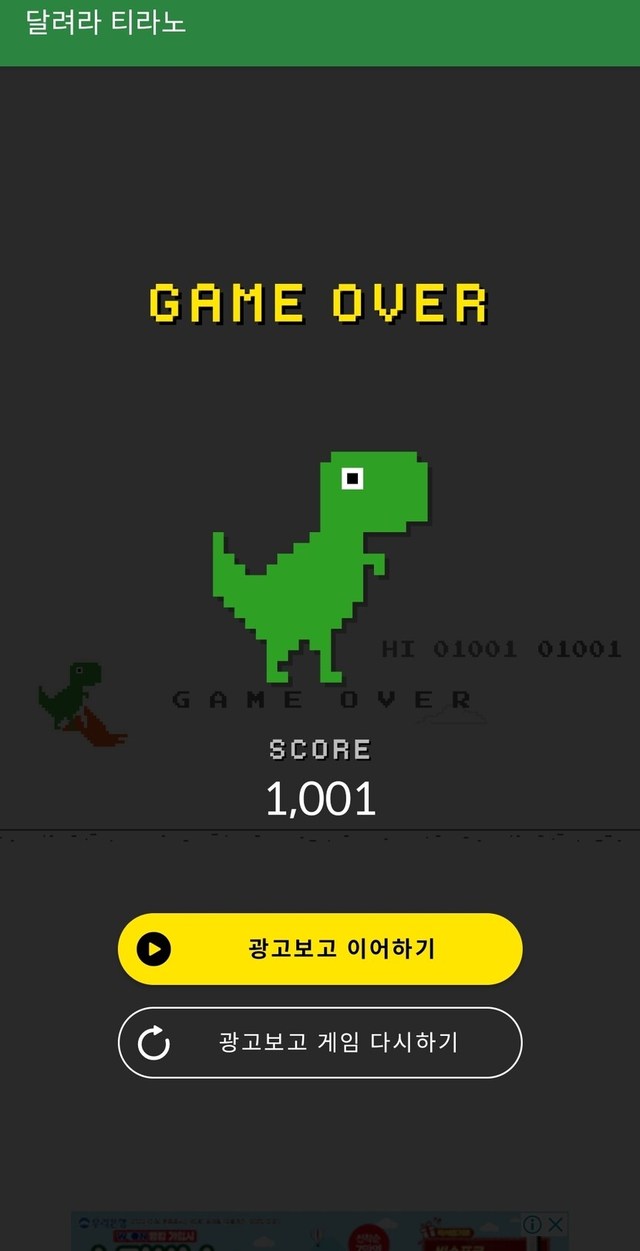Close the bottom banner ad
This screenshot has height=1251, width=640.
tap(557, 1224)
